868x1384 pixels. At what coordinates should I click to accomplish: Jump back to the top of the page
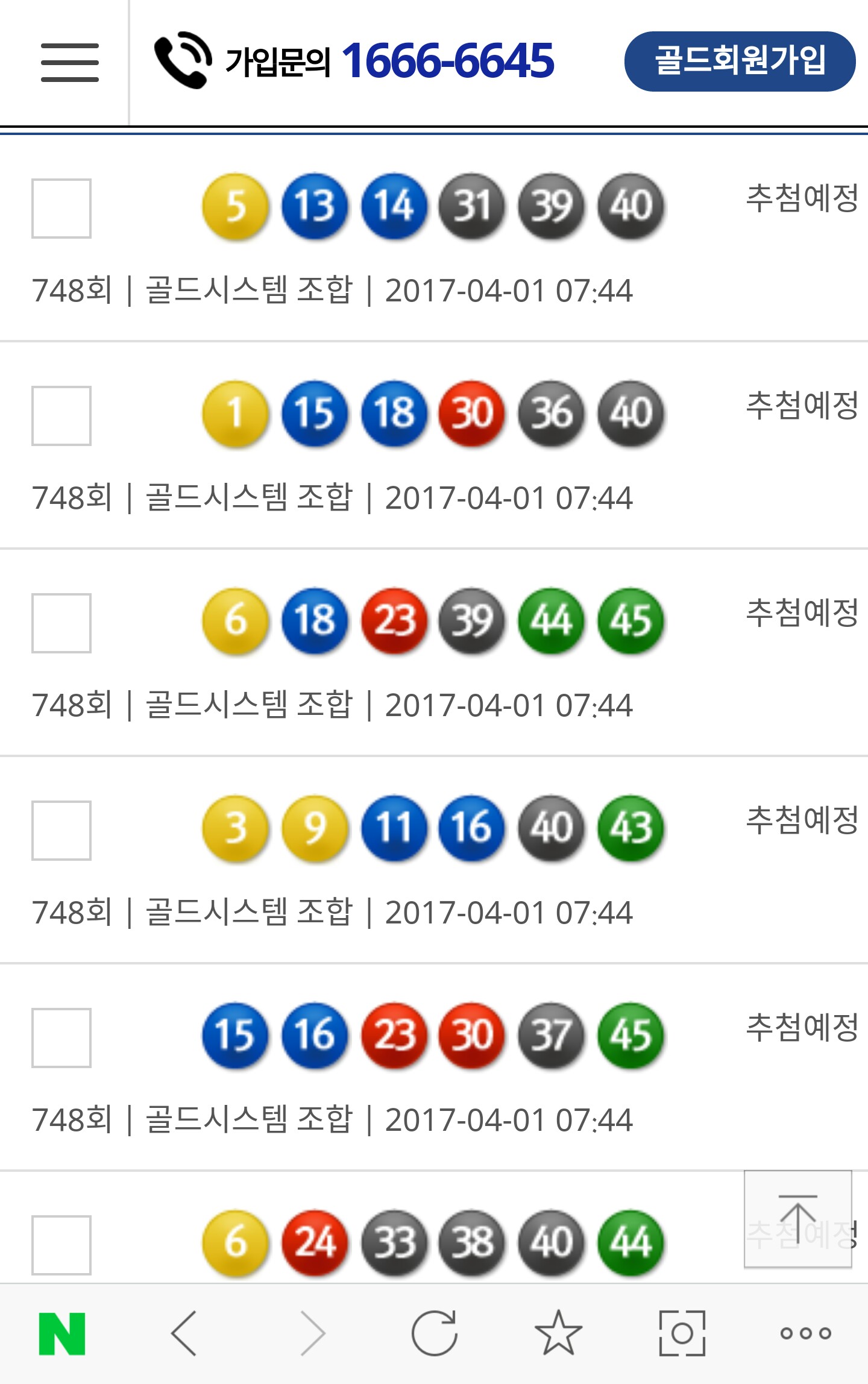coord(797,1219)
